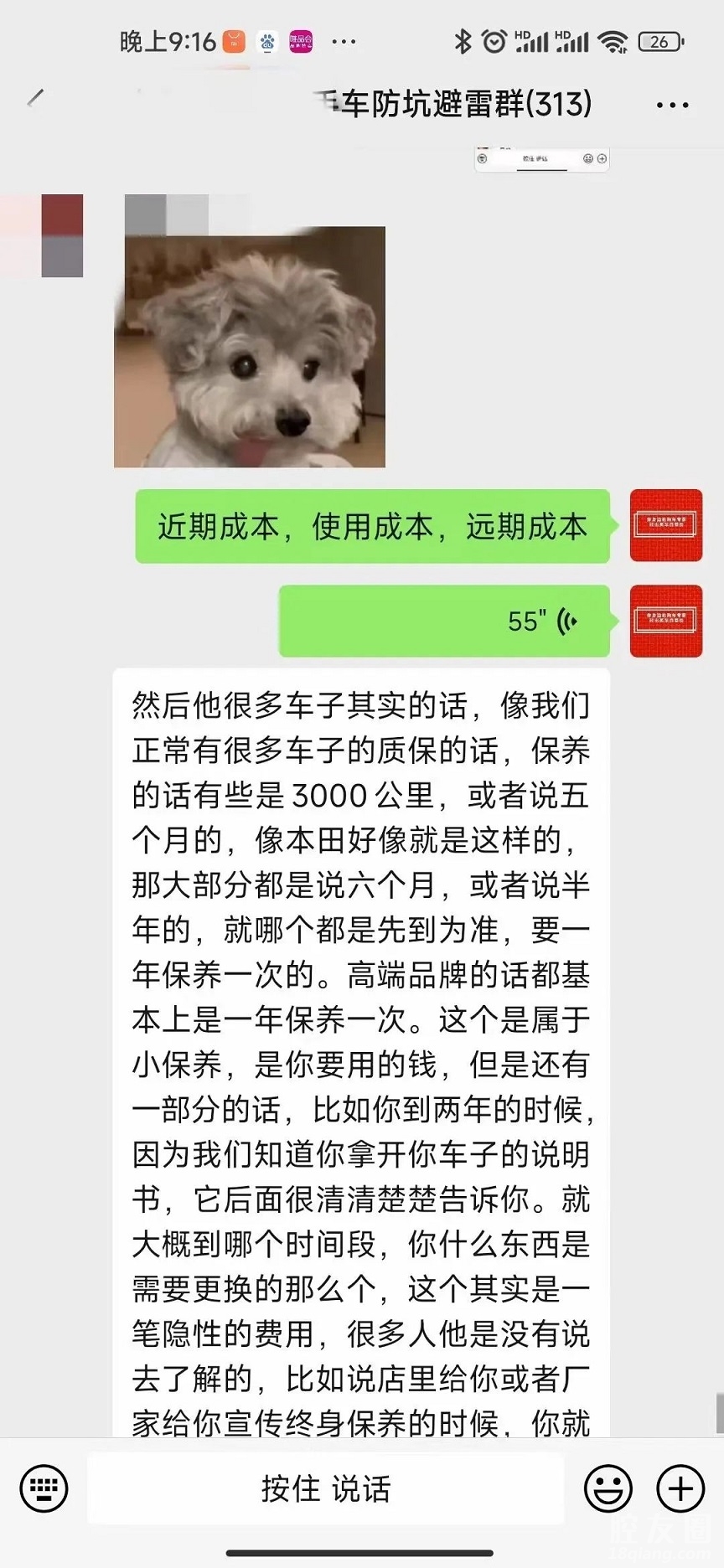Go back from the group chat
Screen dimensions: 724x1568
[x=35, y=98]
